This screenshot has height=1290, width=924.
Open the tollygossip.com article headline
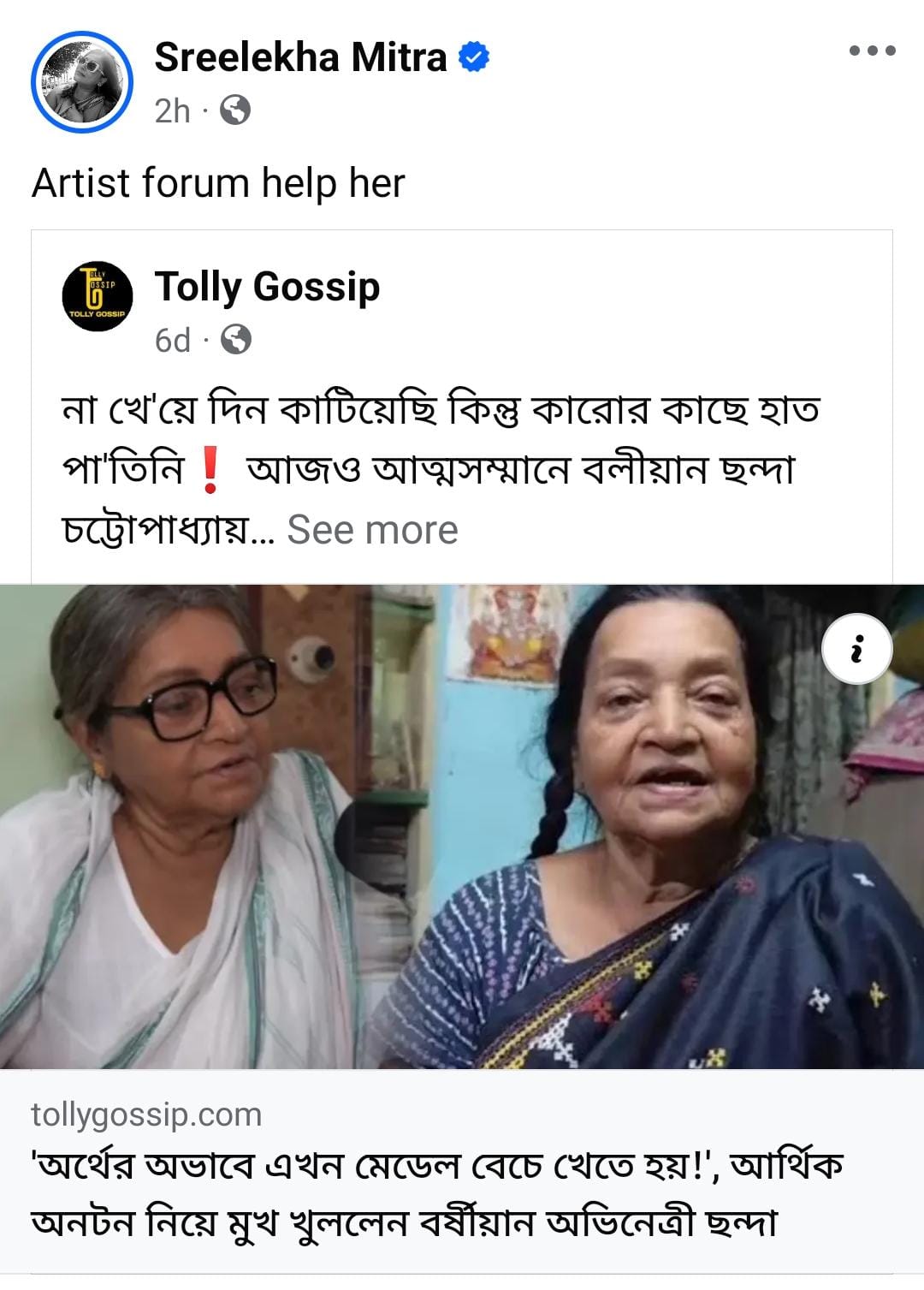[436, 1194]
